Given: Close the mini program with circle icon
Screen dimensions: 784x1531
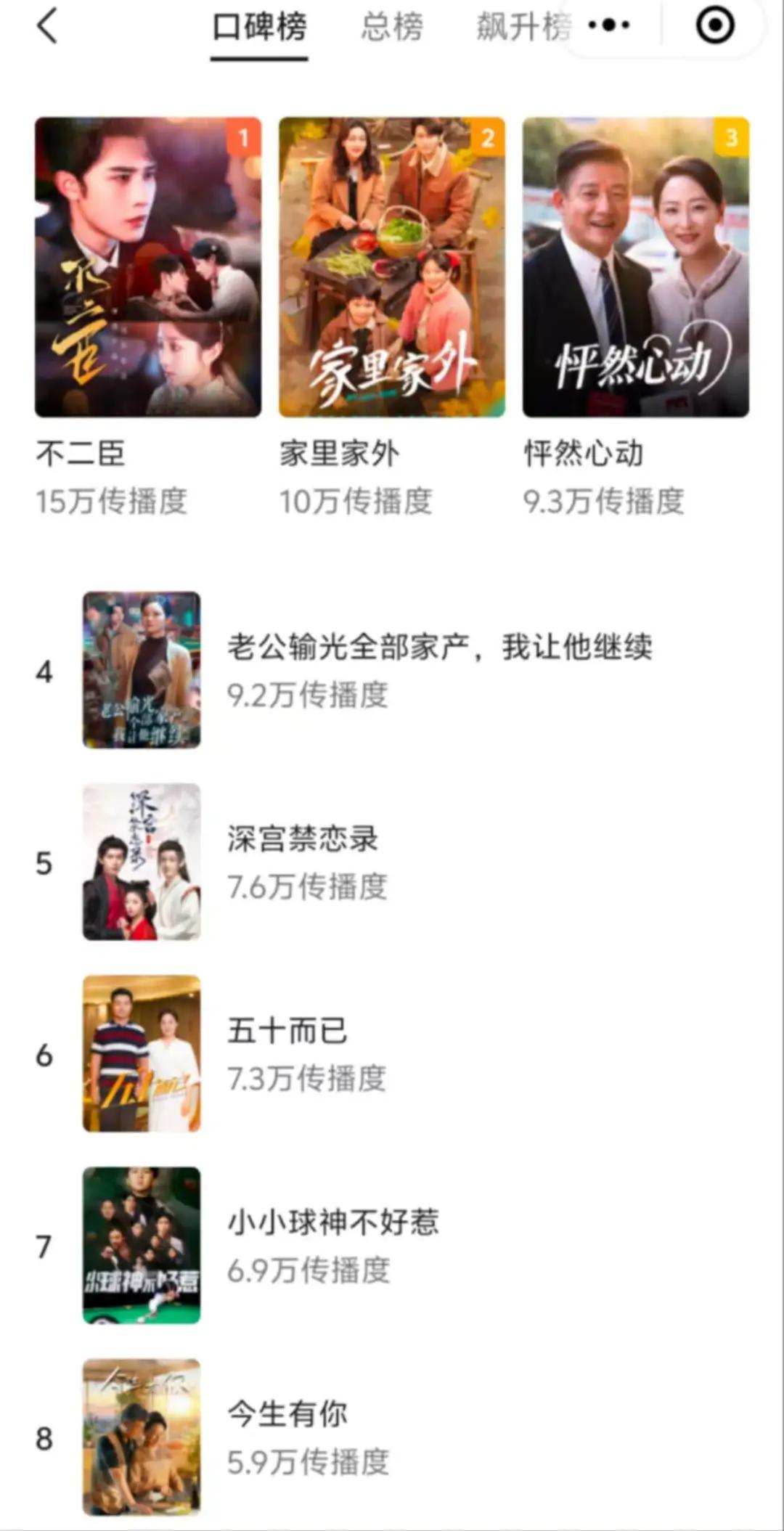Looking at the screenshot, I should [715, 26].
